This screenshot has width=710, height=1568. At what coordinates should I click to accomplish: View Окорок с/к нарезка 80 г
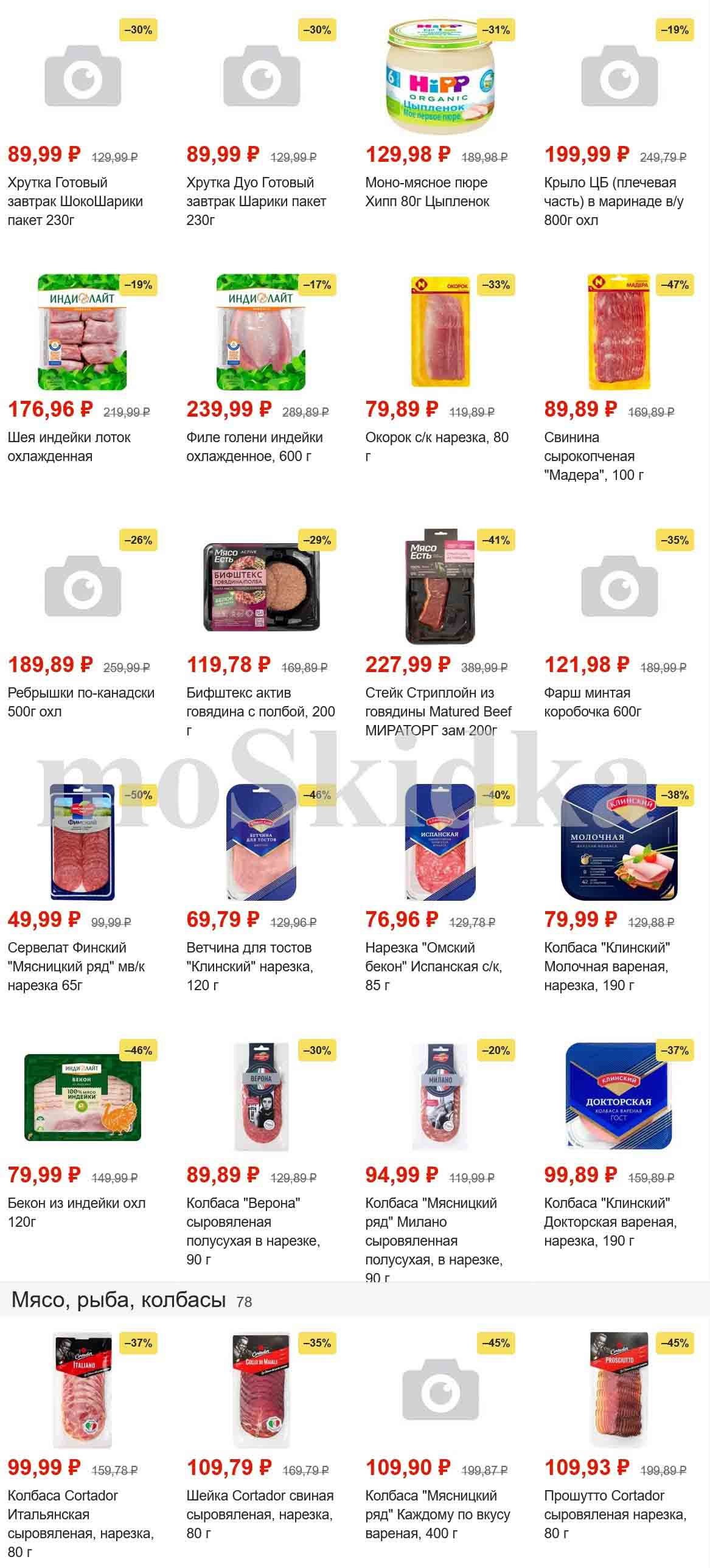(x=437, y=446)
